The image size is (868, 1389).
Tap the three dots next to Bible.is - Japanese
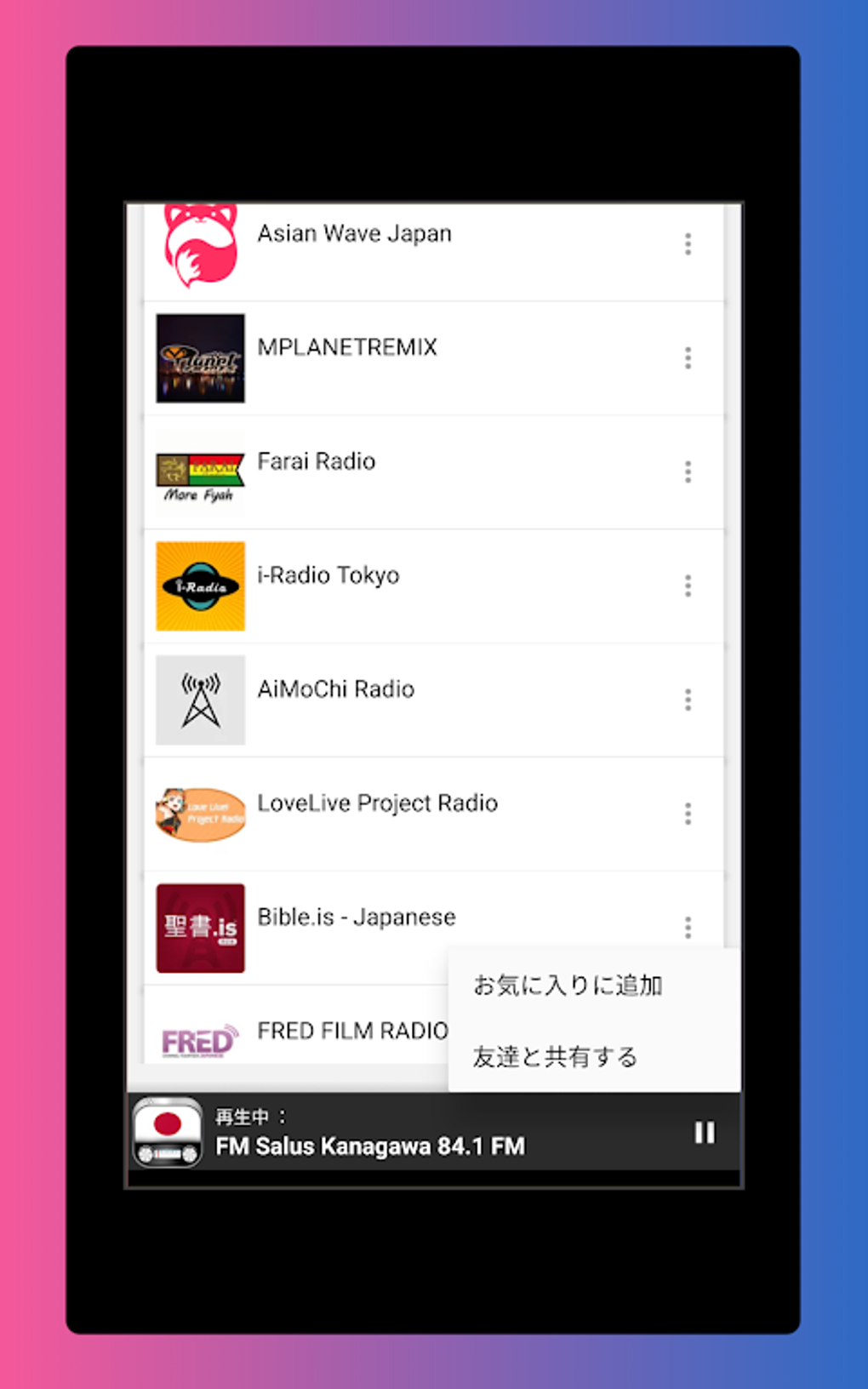pyautogui.click(x=688, y=928)
